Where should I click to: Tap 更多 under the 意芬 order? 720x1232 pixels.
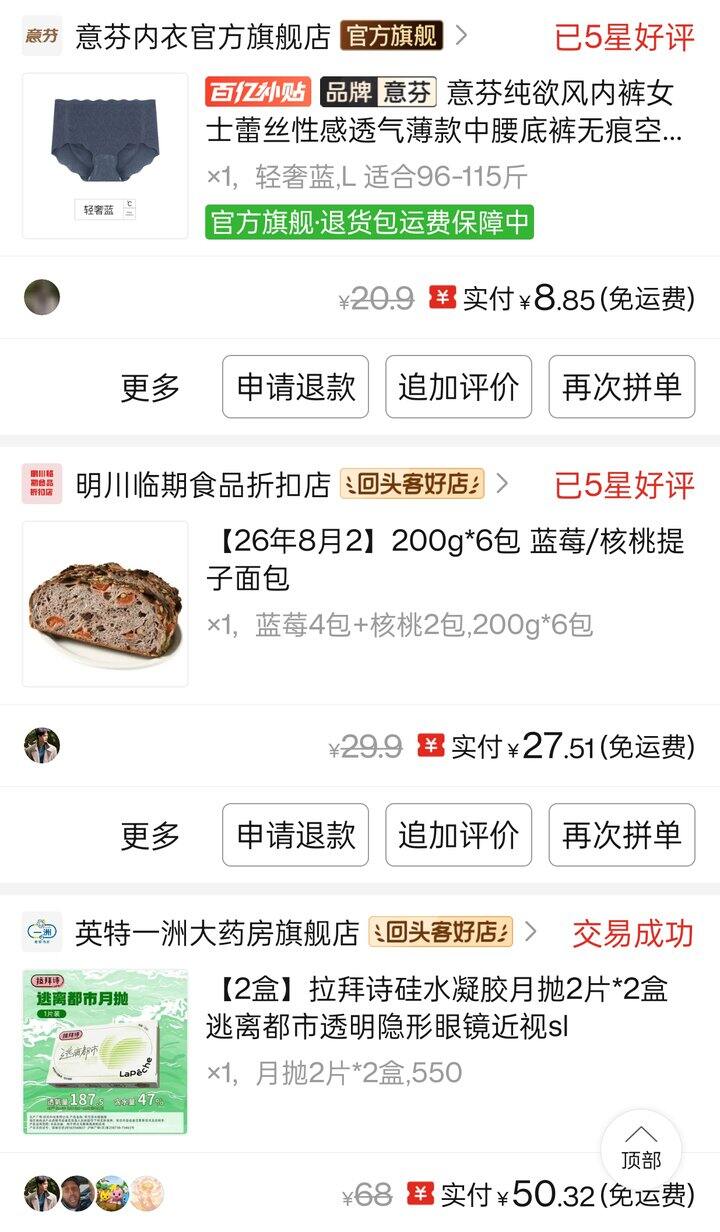tap(150, 387)
